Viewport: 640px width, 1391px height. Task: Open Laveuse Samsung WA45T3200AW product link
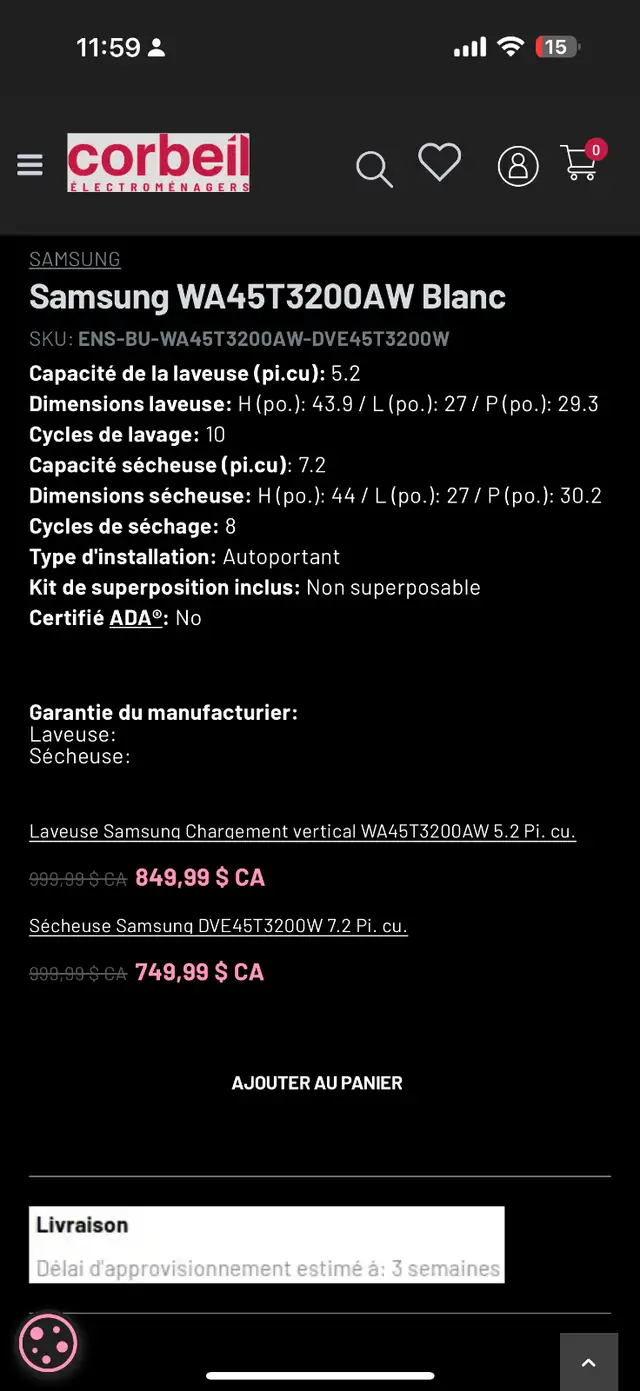tap(302, 831)
